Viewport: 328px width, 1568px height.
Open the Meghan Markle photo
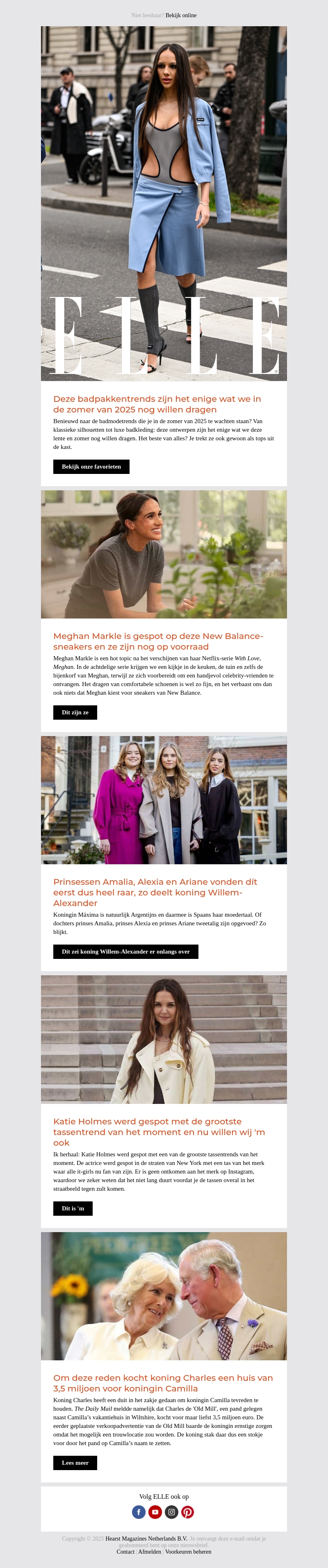tap(164, 554)
